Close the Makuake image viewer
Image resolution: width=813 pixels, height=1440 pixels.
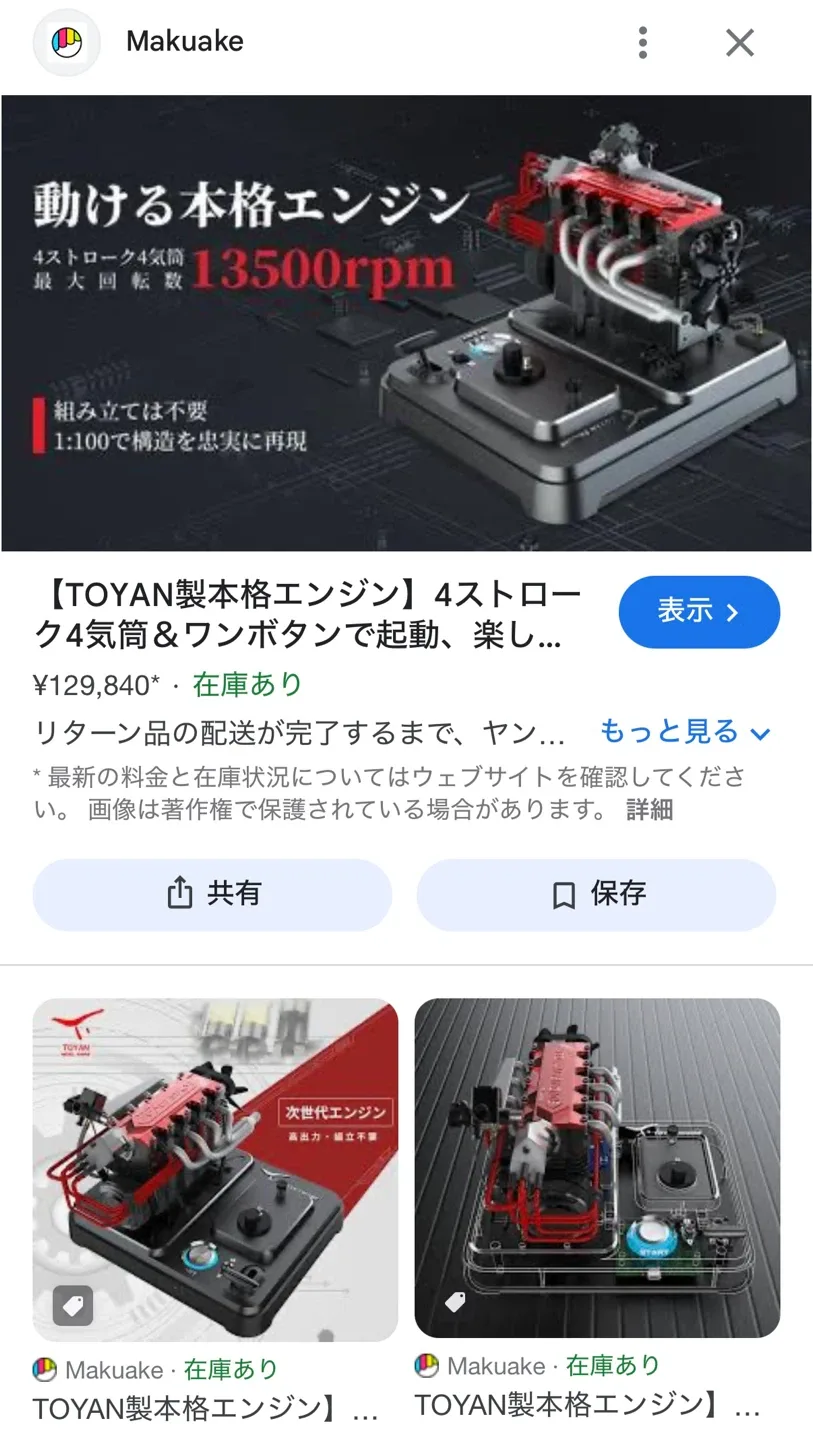pos(739,42)
